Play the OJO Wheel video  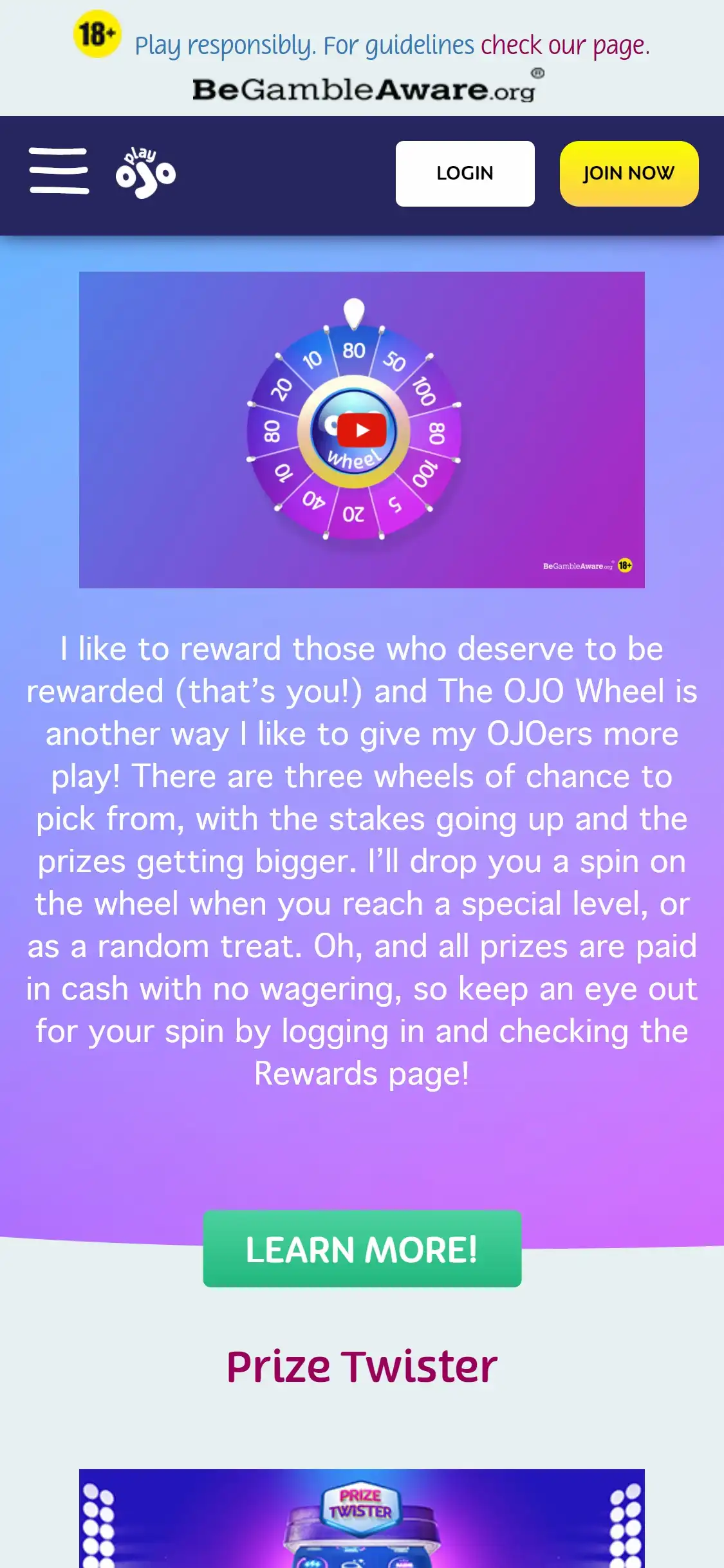tap(362, 431)
